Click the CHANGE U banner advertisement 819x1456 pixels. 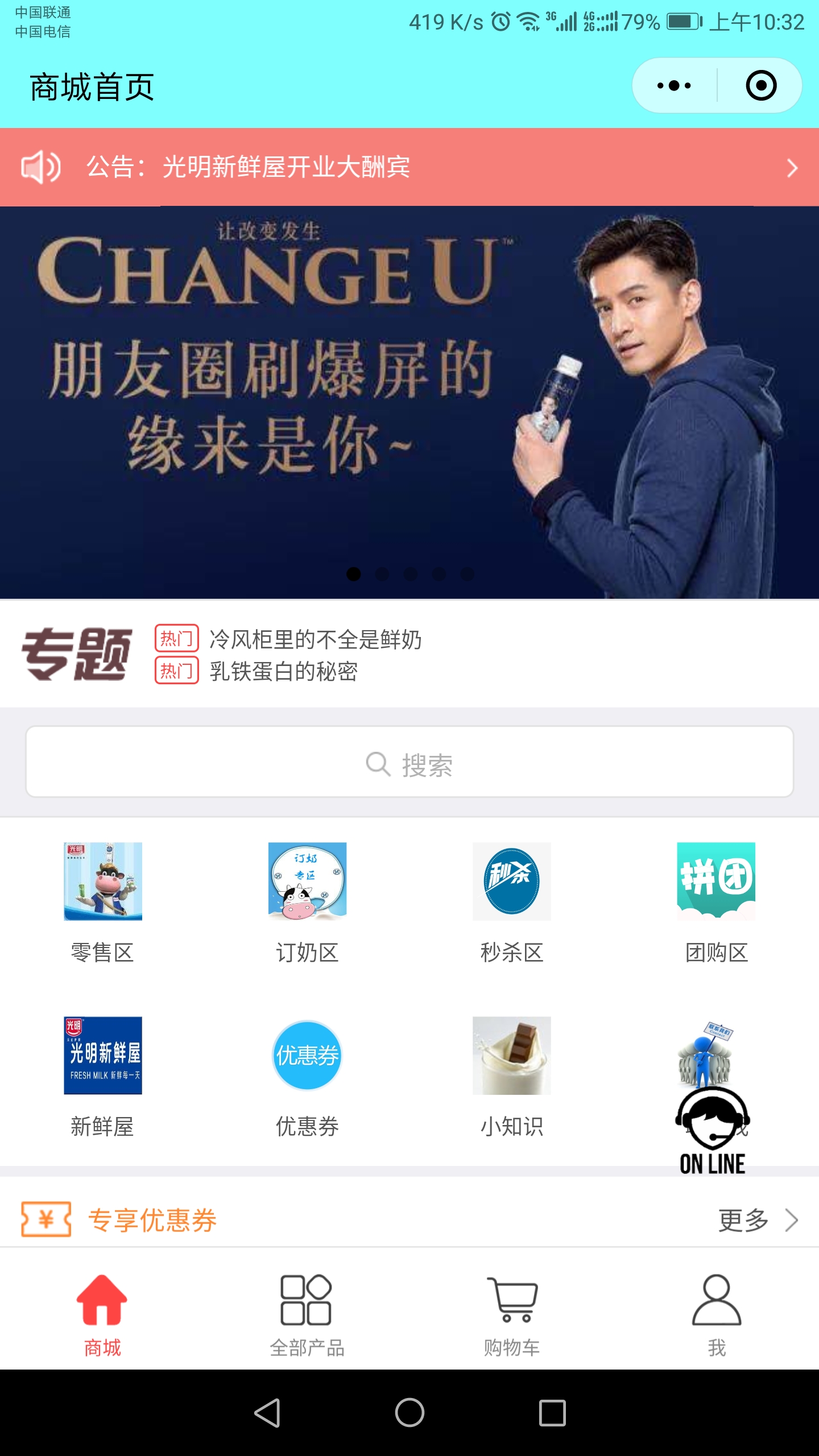coord(409,398)
